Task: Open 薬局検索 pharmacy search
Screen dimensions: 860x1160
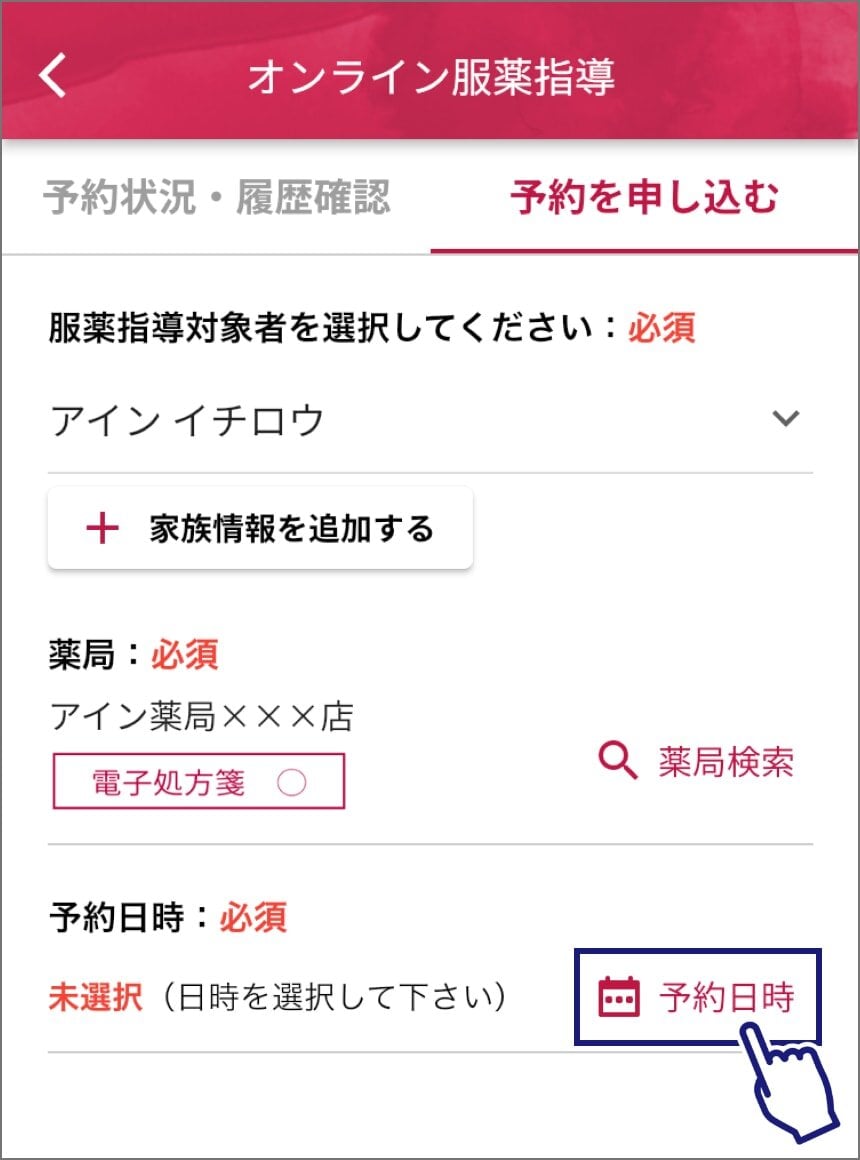Action: [697, 762]
